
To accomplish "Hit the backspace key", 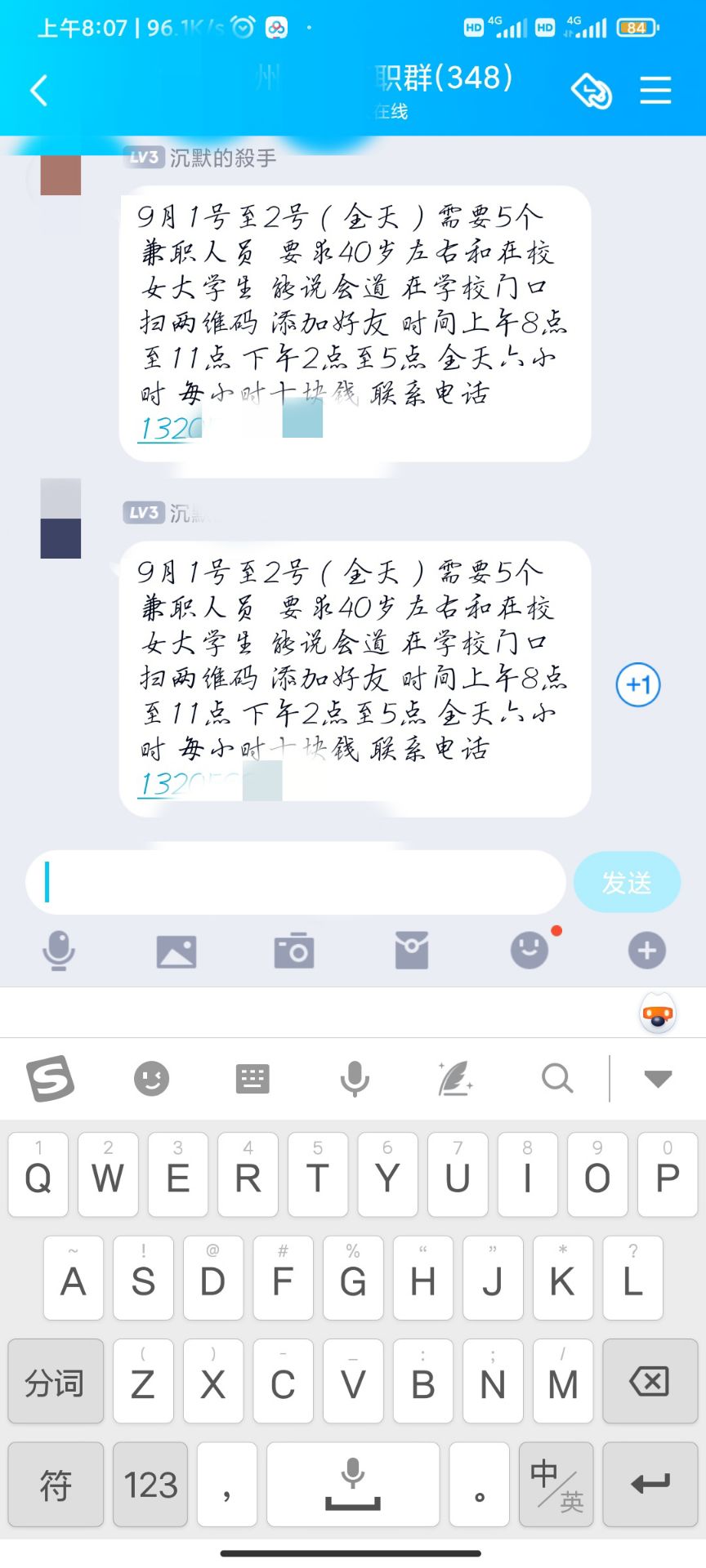I will (650, 1381).
